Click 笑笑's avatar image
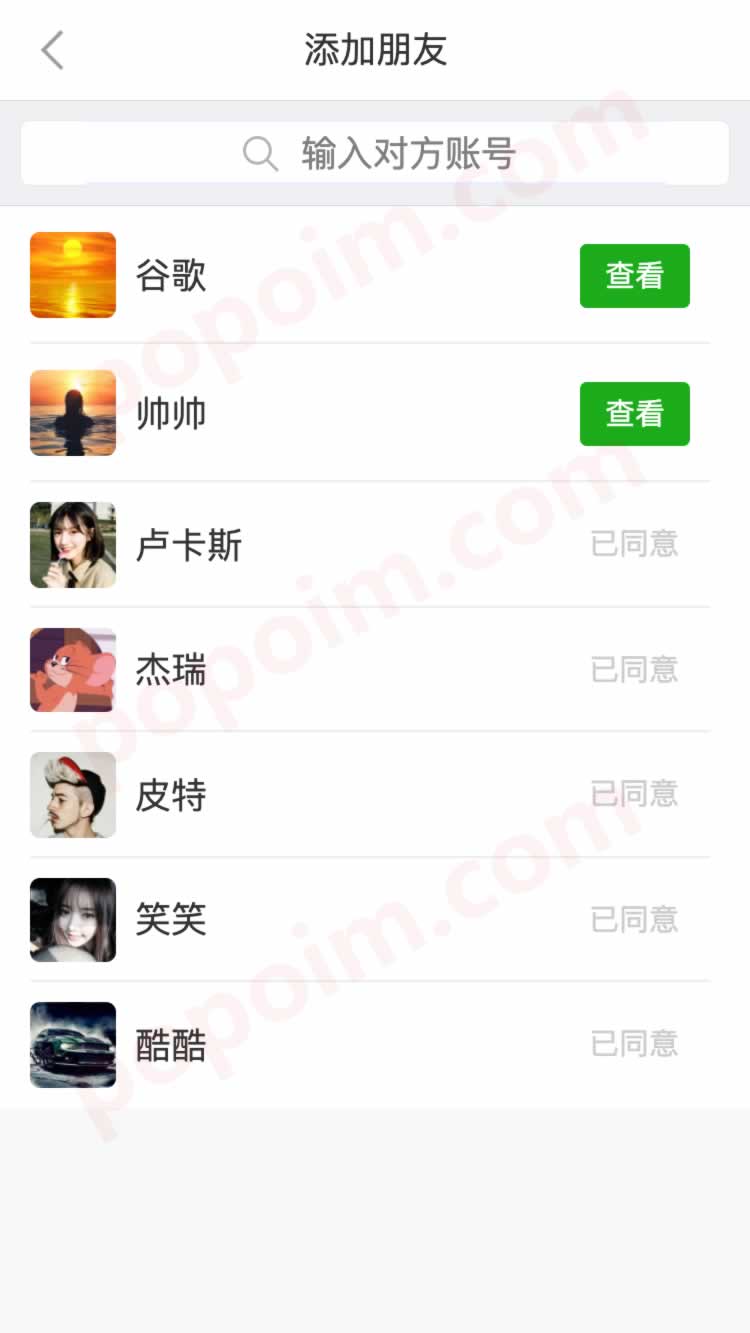Viewport: 750px width, 1333px height. pyautogui.click(x=72, y=920)
